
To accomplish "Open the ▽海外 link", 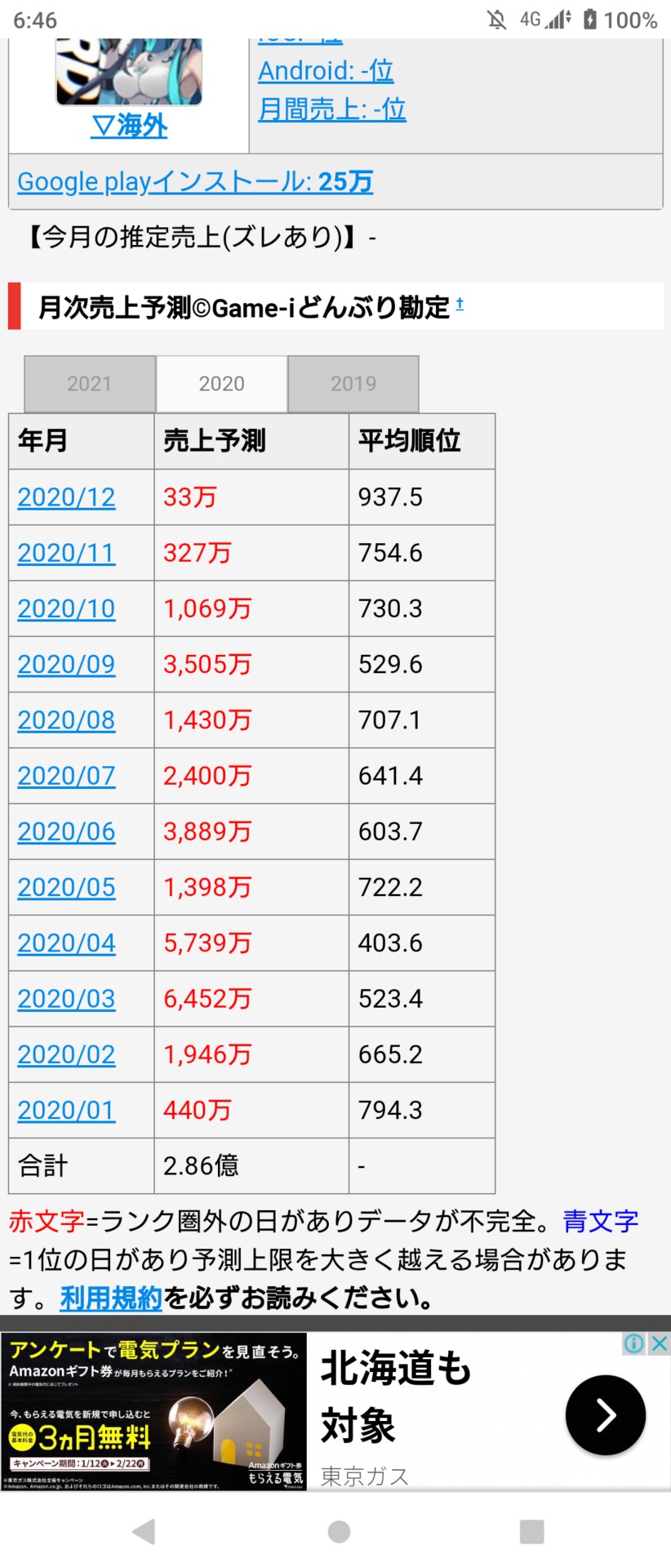I will click(129, 126).
